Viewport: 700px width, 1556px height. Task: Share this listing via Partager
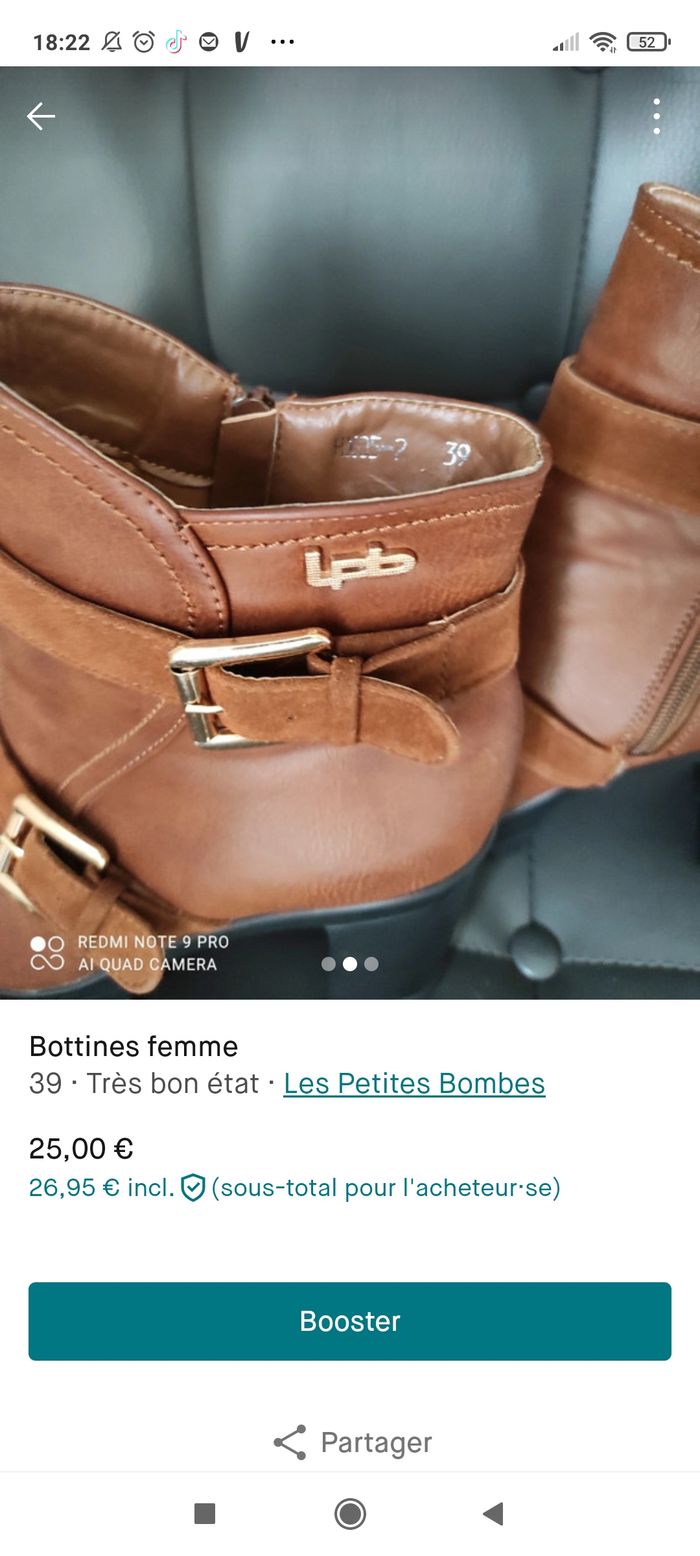[x=352, y=1442]
